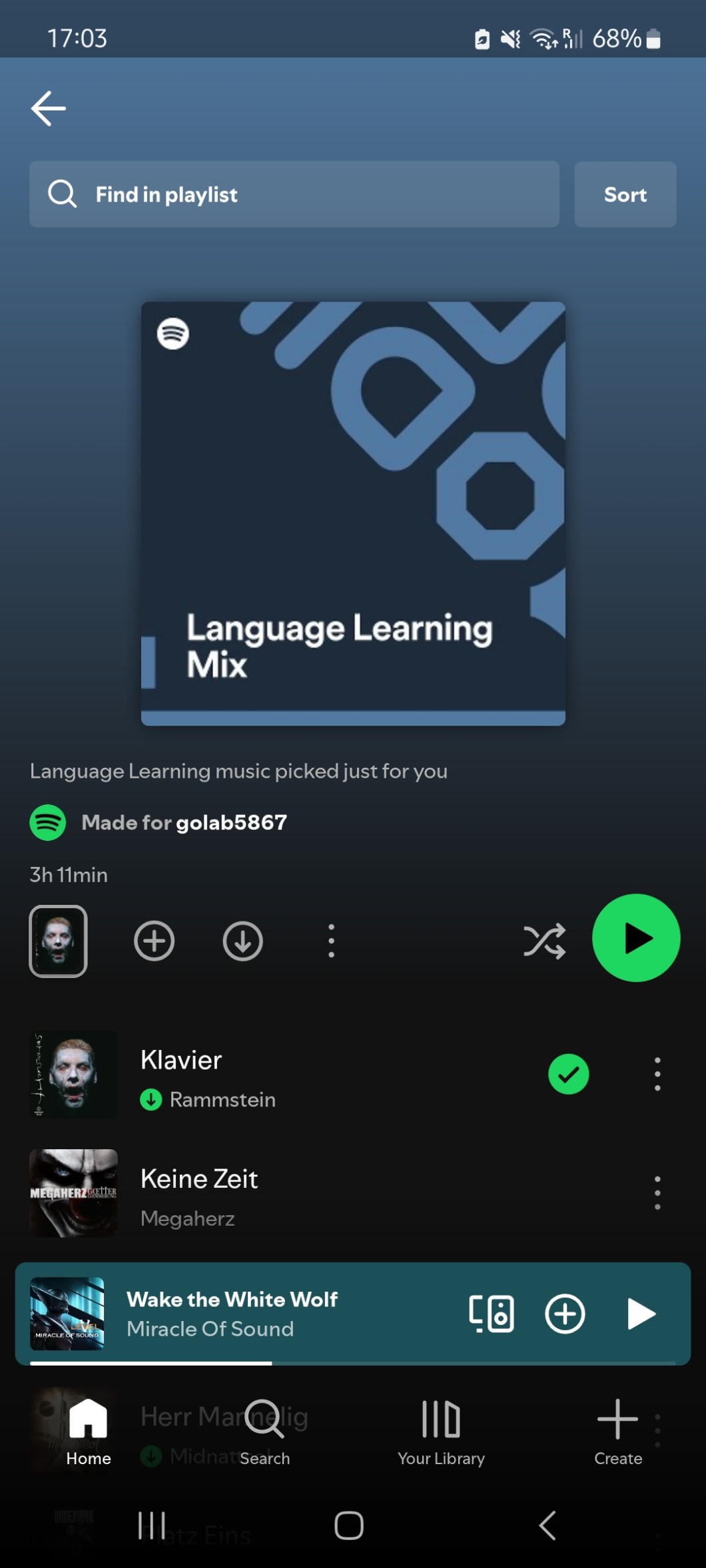Open more options for Keine Zeit
This screenshot has width=706, height=1568.
tap(657, 1192)
